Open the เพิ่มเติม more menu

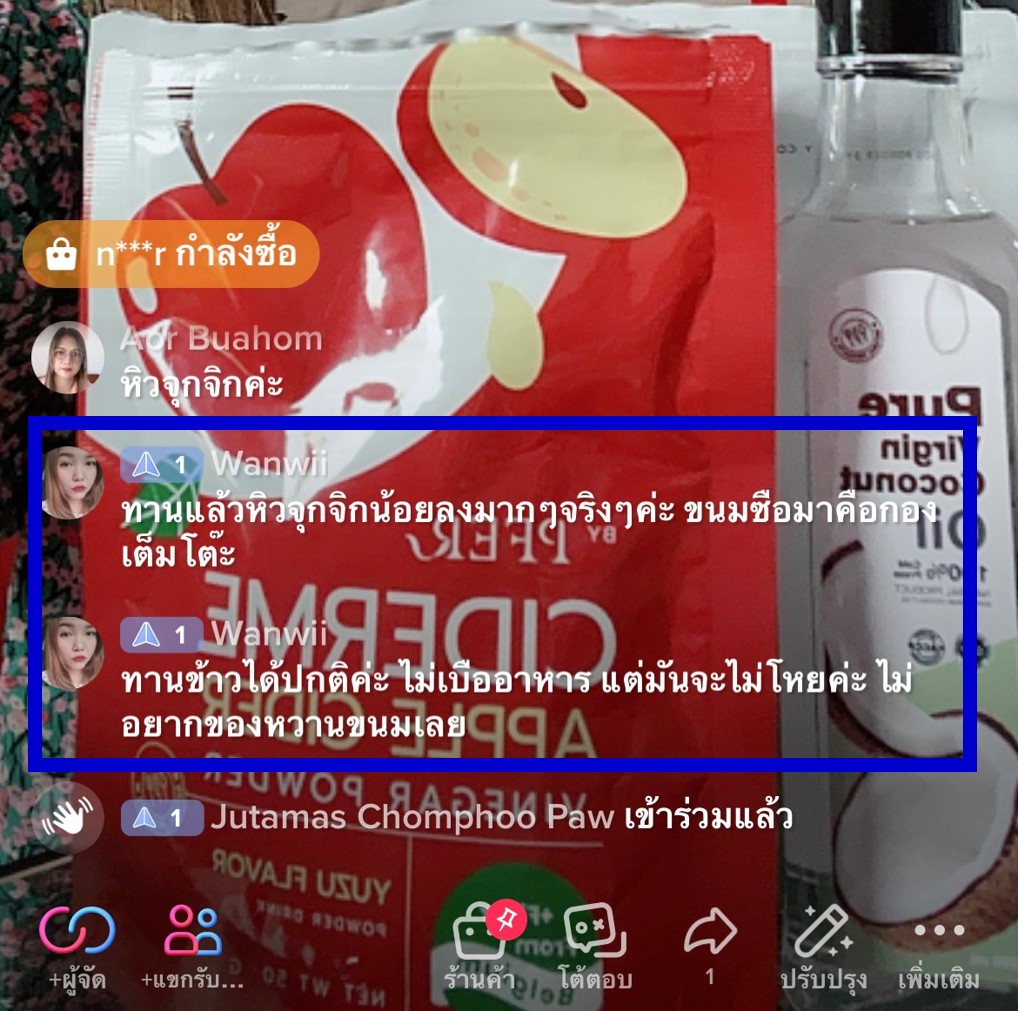(938, 943)
